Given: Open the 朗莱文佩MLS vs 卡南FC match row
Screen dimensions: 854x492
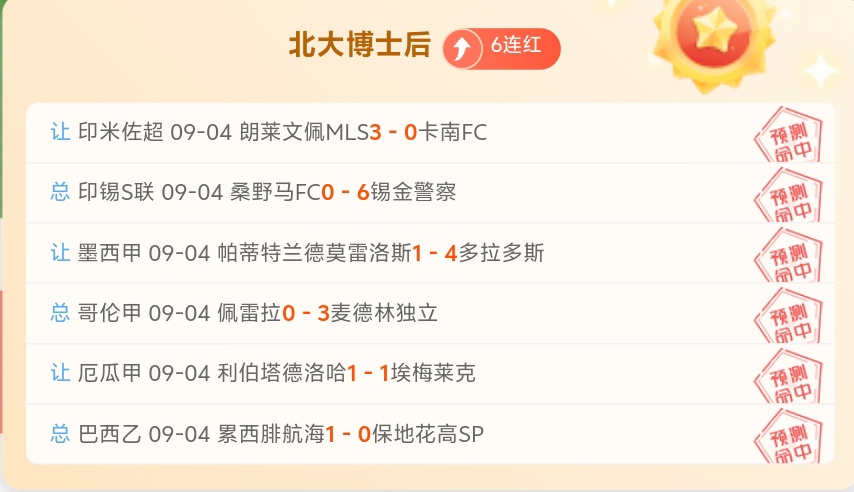Looking at the screenshot, I should click(x=430, y=132).
